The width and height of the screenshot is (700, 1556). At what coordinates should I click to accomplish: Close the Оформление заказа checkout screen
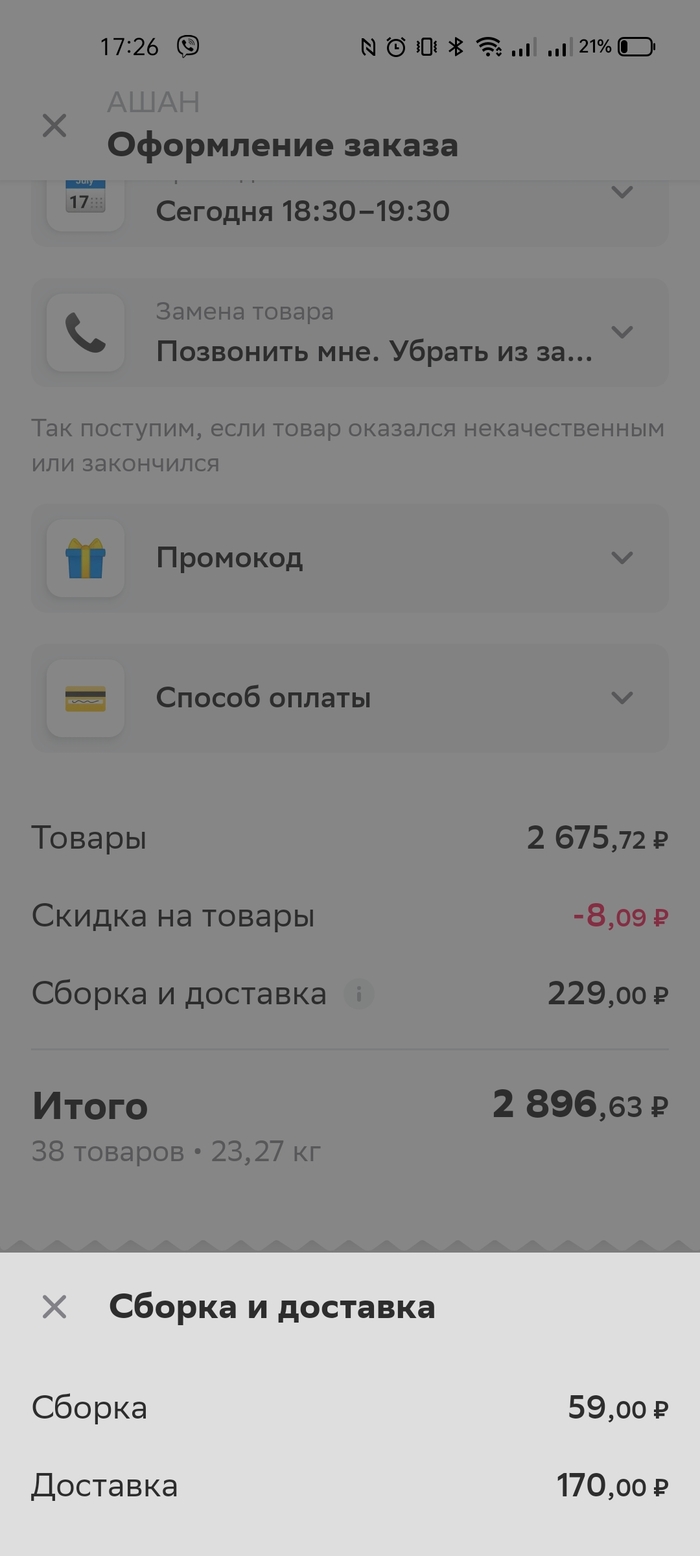[54, 126]
